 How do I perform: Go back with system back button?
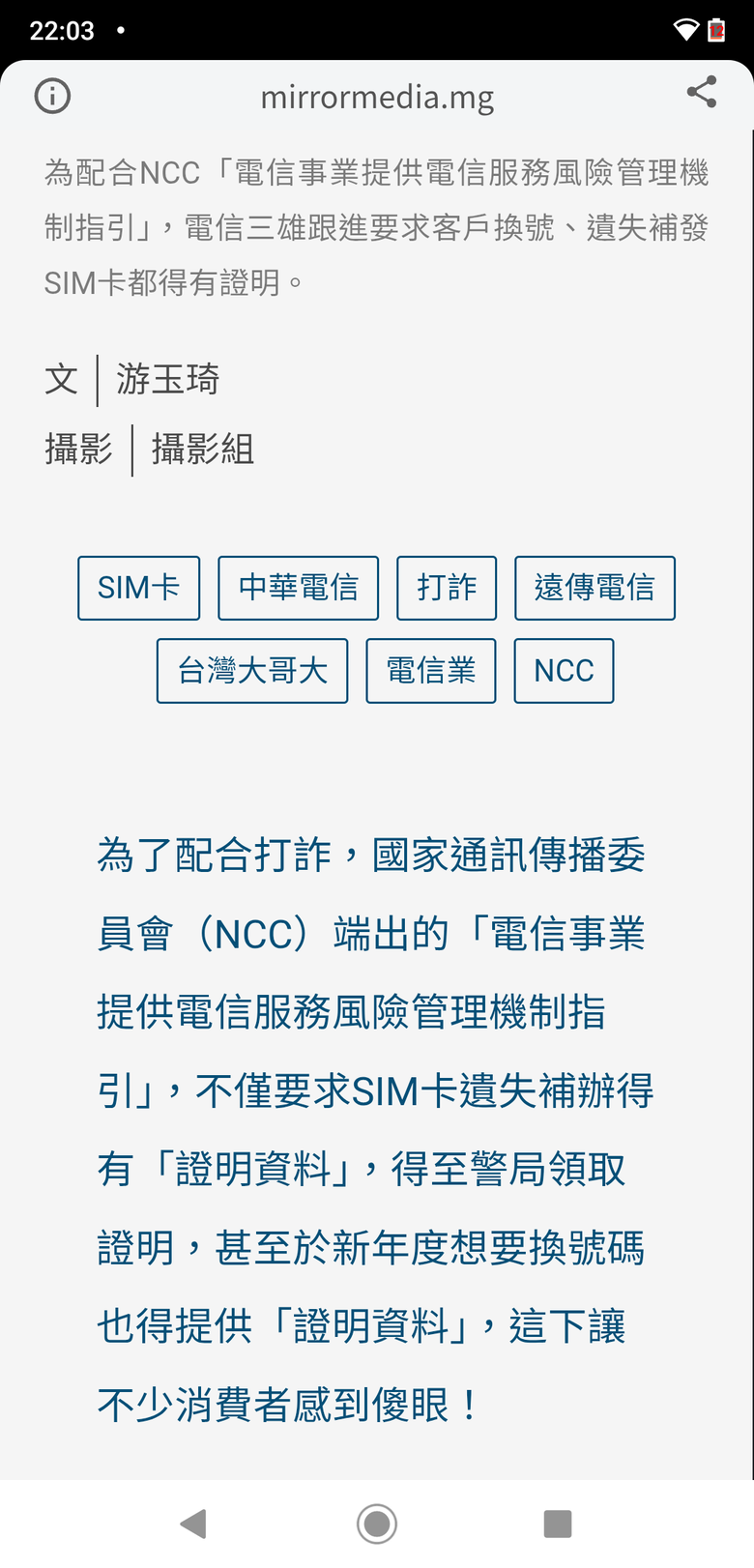193,1524
